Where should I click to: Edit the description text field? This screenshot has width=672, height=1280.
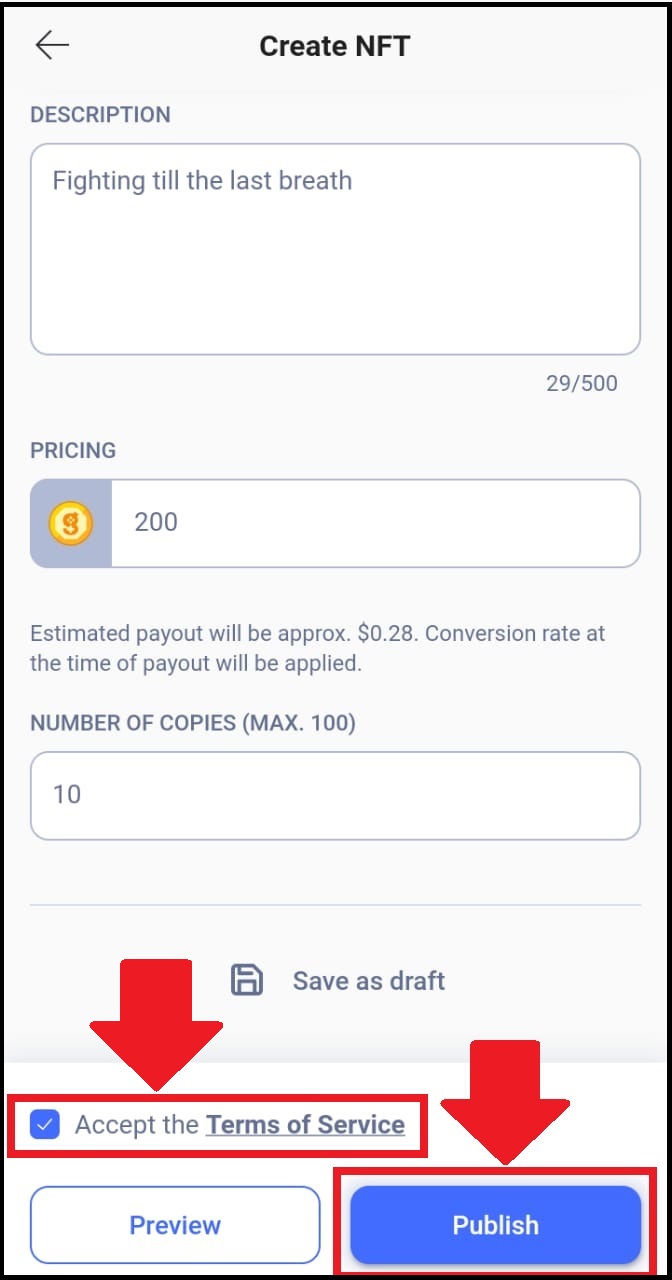tap(335, 249)
